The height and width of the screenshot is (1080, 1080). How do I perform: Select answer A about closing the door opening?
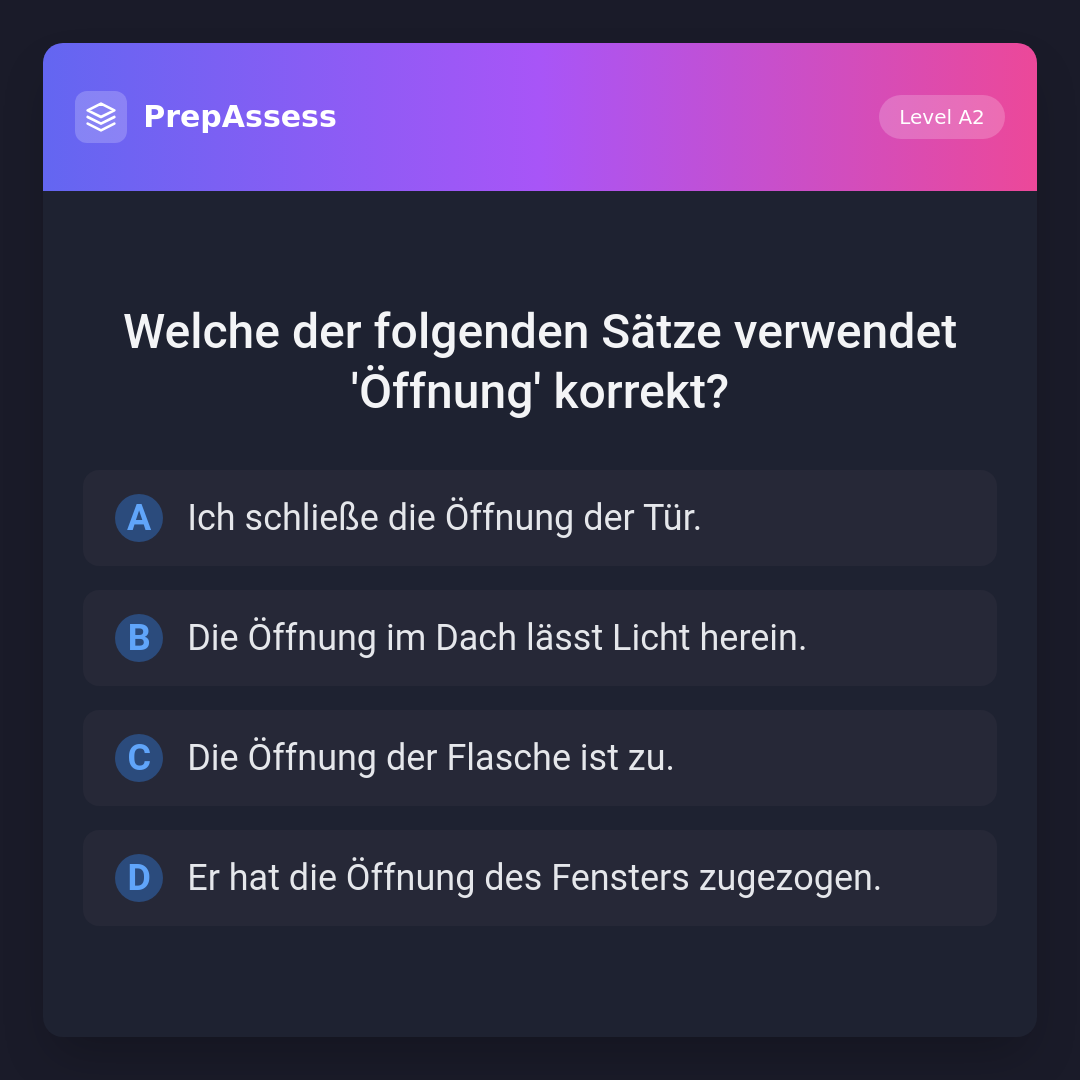coord(540,518)
